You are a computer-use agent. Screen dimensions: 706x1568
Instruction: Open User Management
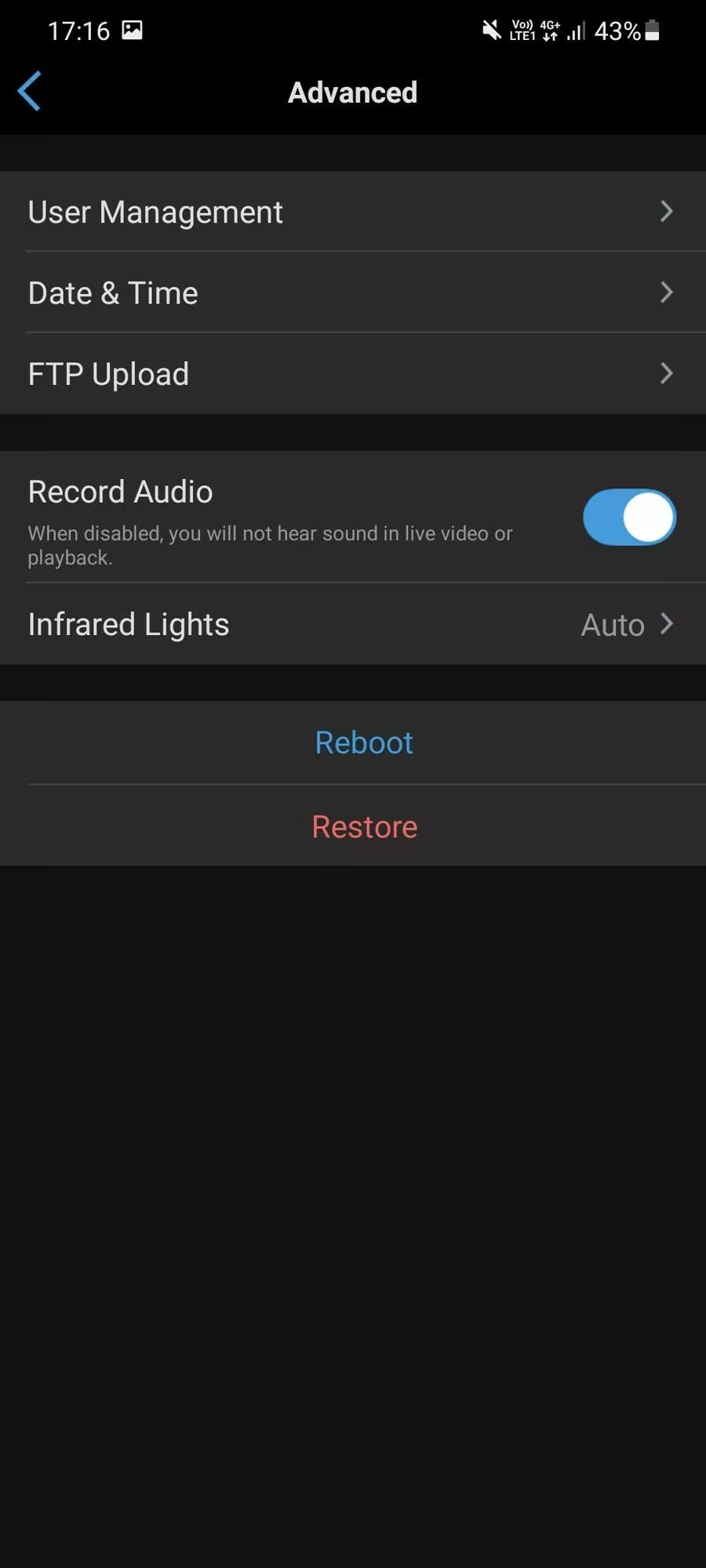click(x=353, y=212)
